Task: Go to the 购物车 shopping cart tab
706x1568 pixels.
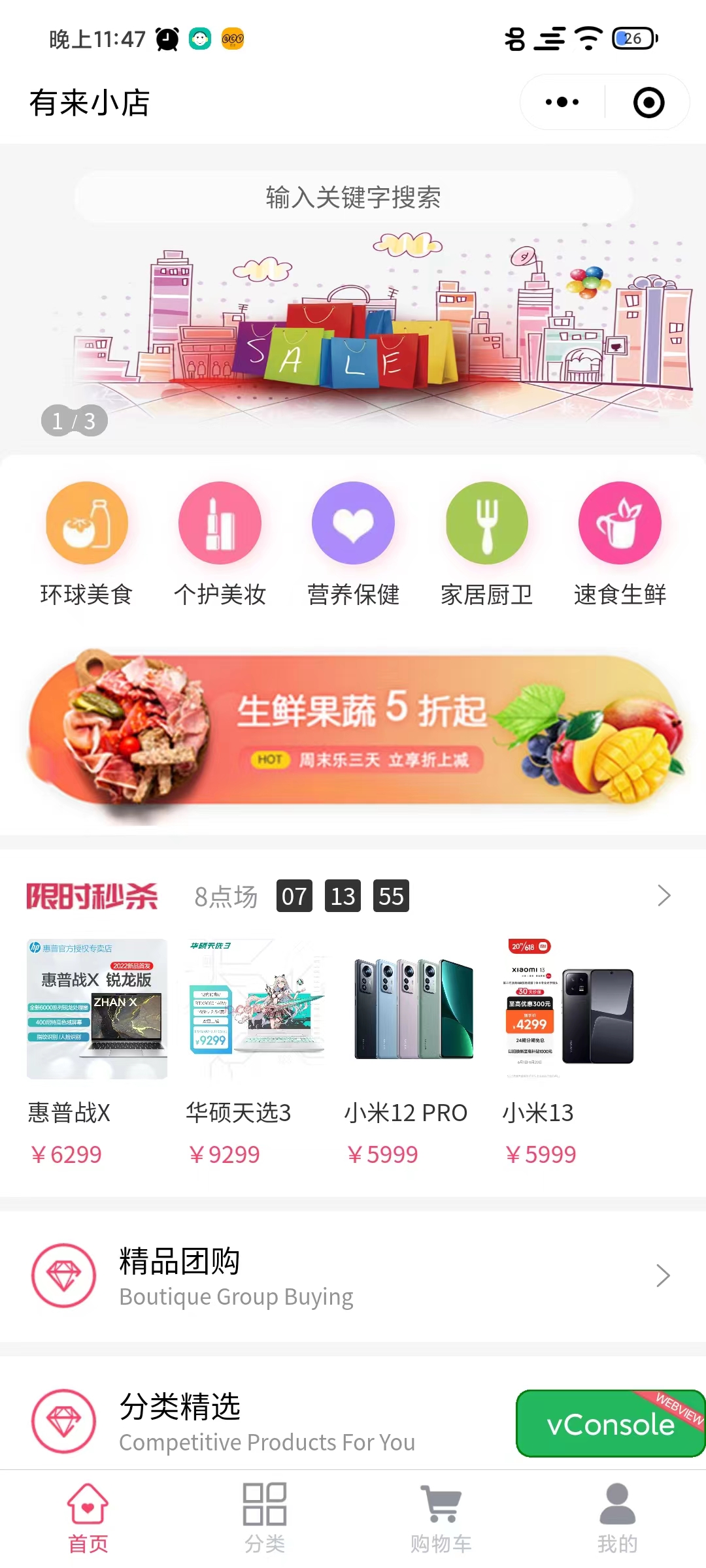Action: tap(441, 1518)
